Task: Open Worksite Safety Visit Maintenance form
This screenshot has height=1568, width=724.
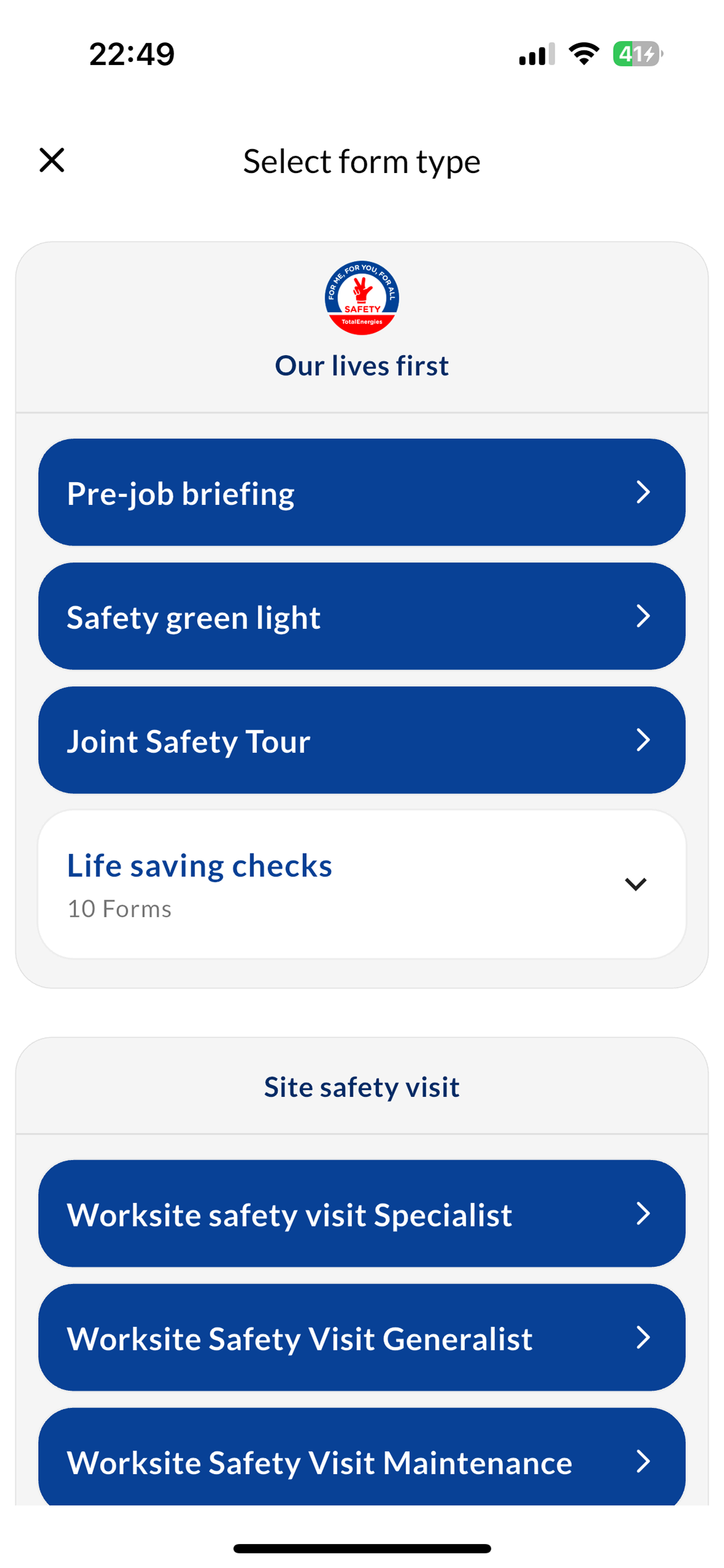Action: pos(362,1456)
